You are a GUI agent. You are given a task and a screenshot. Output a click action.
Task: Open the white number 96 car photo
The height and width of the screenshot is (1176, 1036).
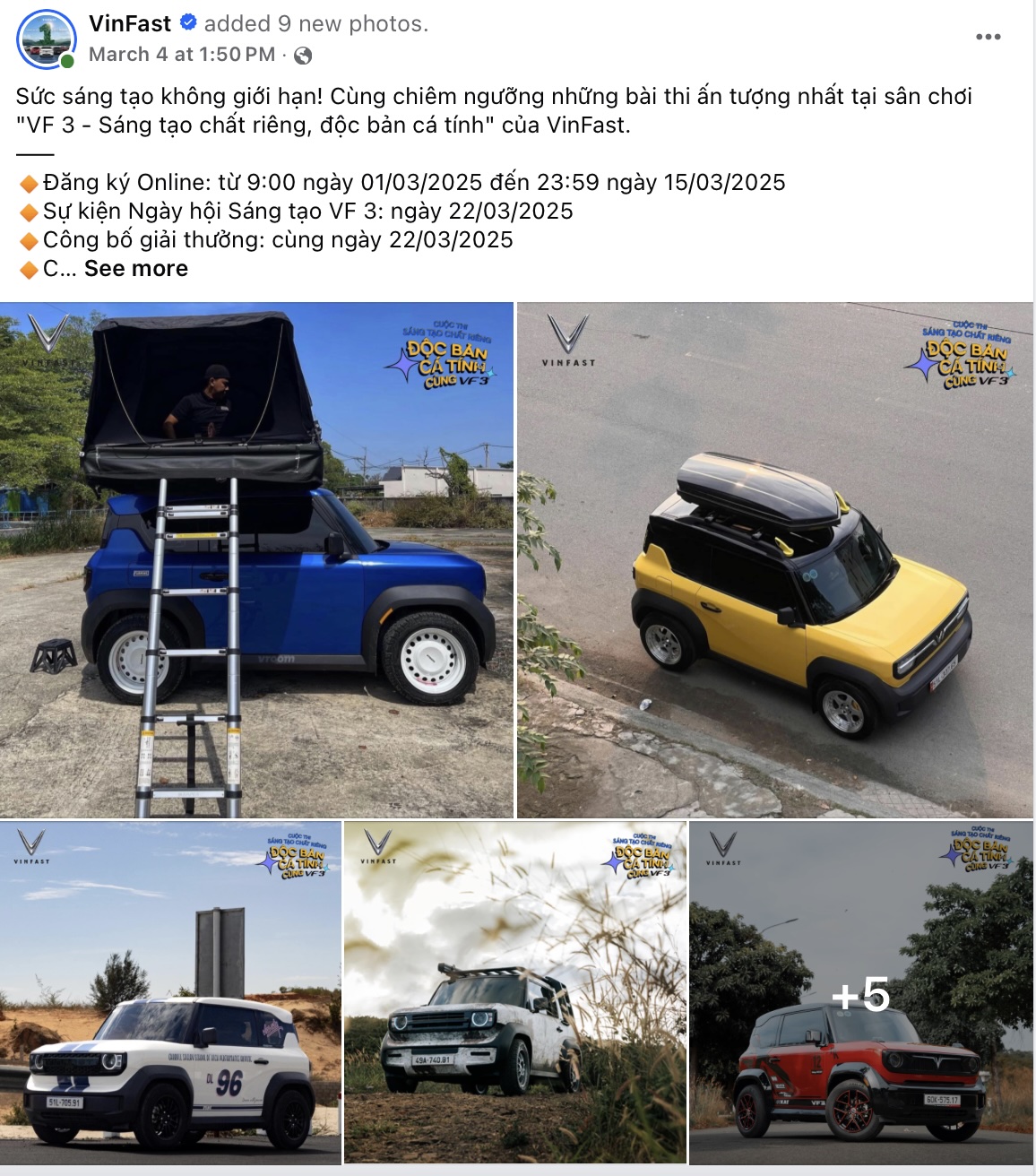pos(170,993)
